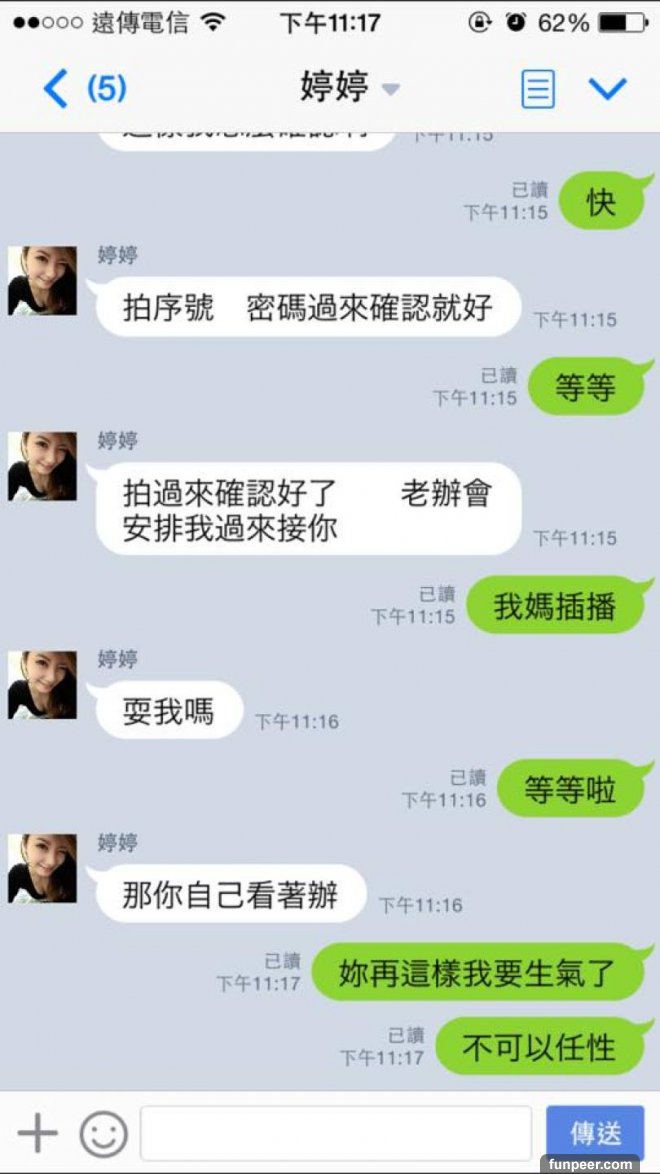Open 婷婷's avatar beside 要我嗎 message

pyautogui.click(x=42, y=685)
